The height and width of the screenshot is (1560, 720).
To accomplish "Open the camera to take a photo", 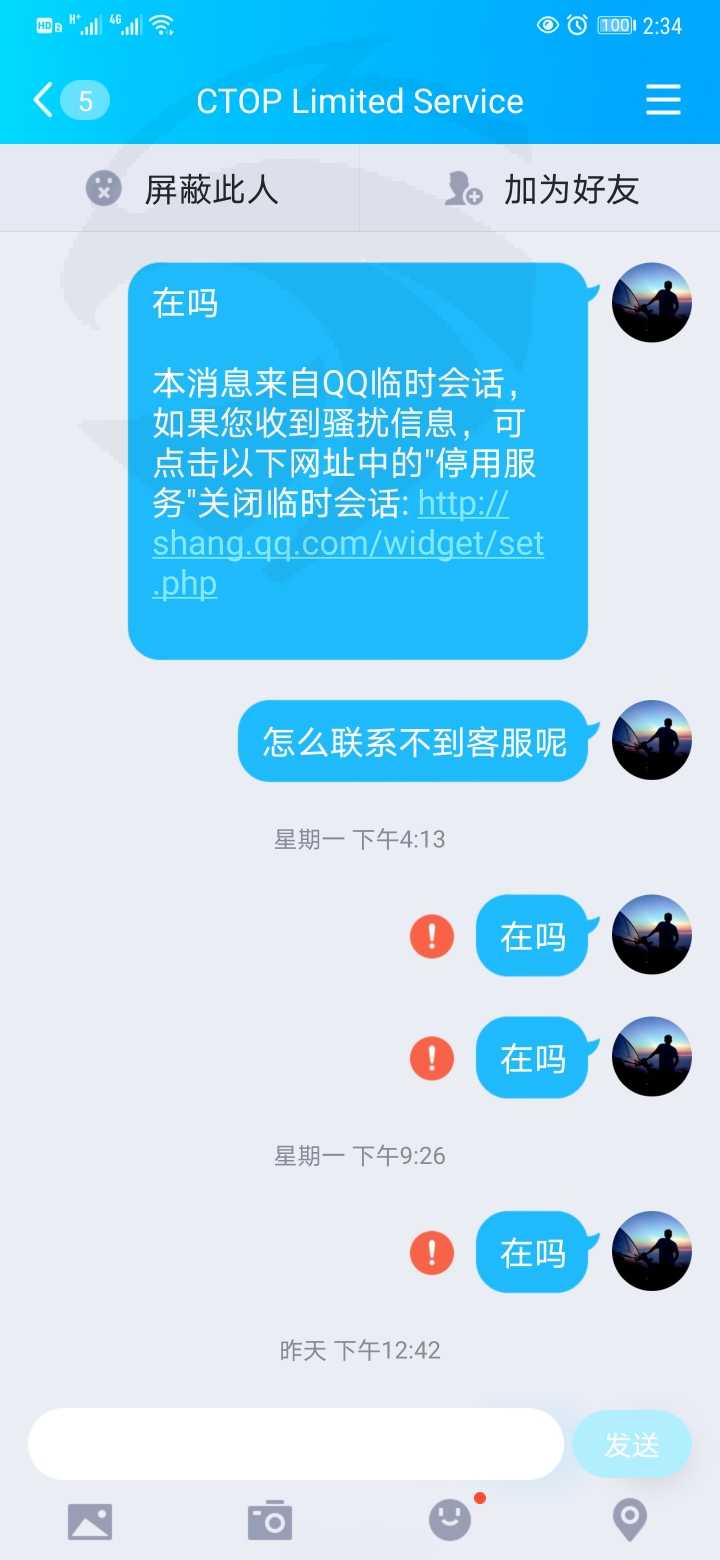I will 270,1521.
